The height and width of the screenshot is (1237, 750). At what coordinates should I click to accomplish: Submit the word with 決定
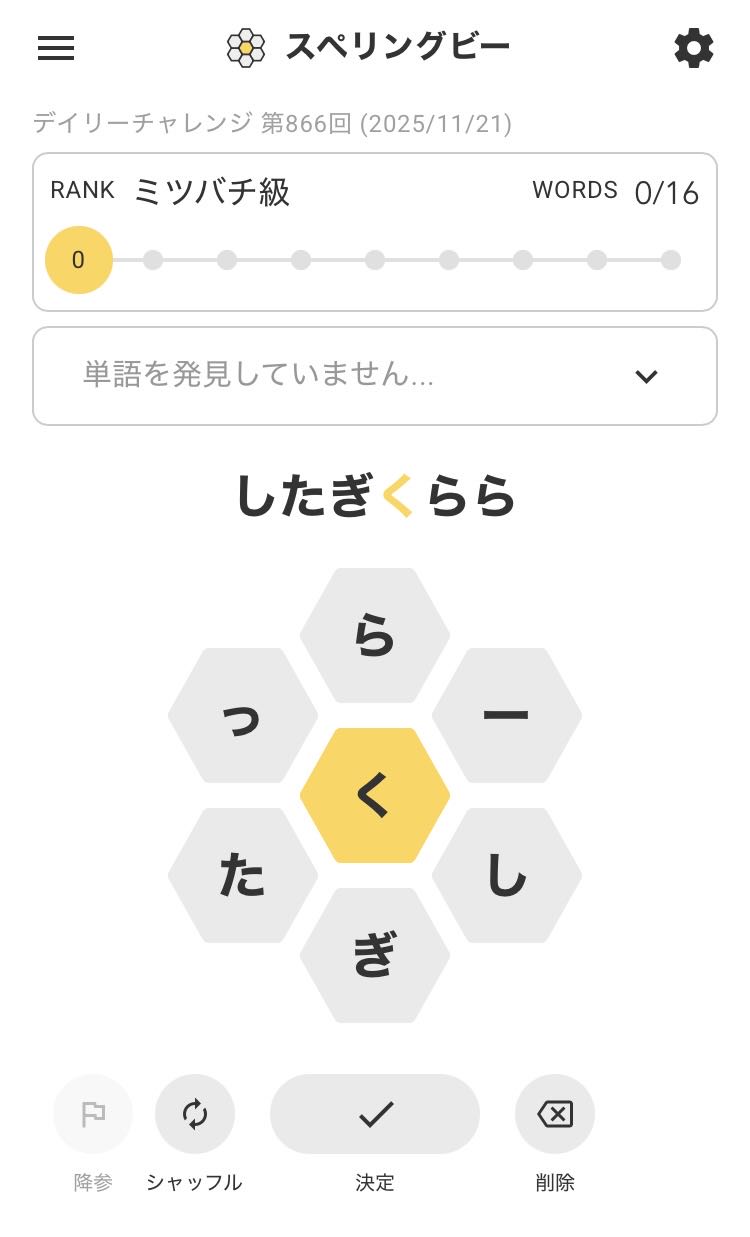375,1114
